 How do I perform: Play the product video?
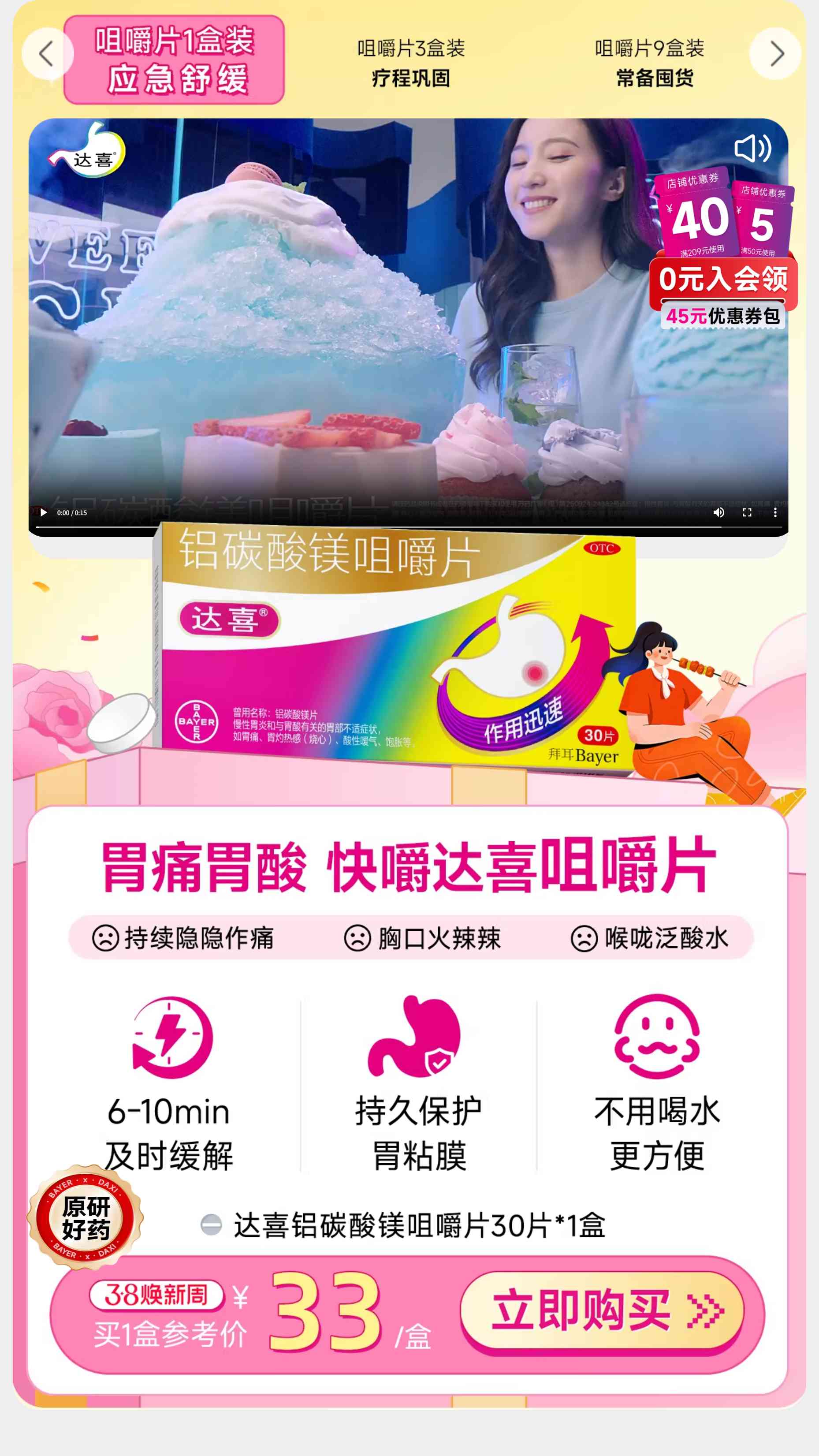[x=44, y=512]
